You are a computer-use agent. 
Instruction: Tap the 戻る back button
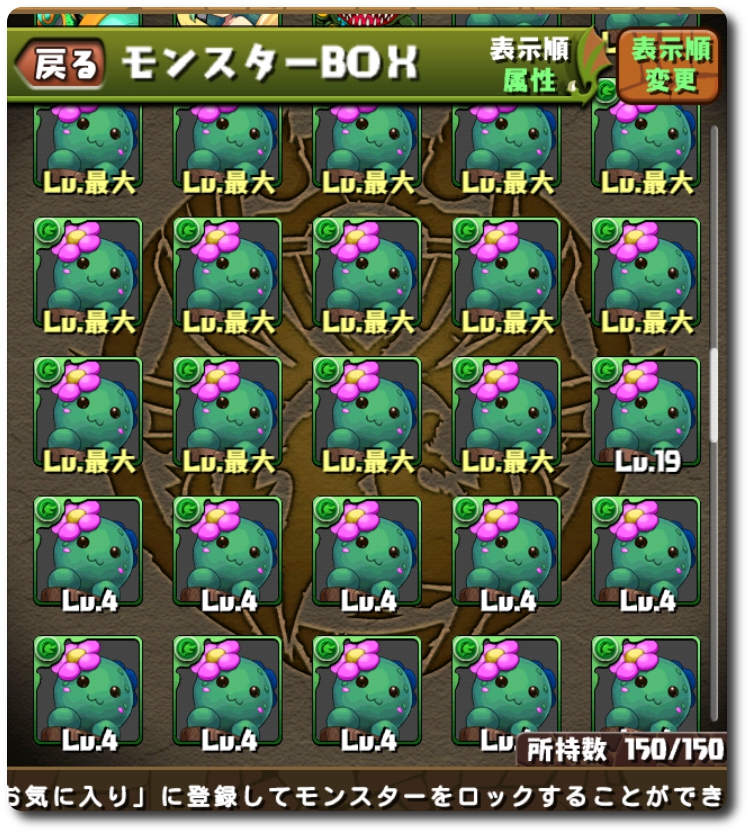pyautogui.click(x=62, y=66)
